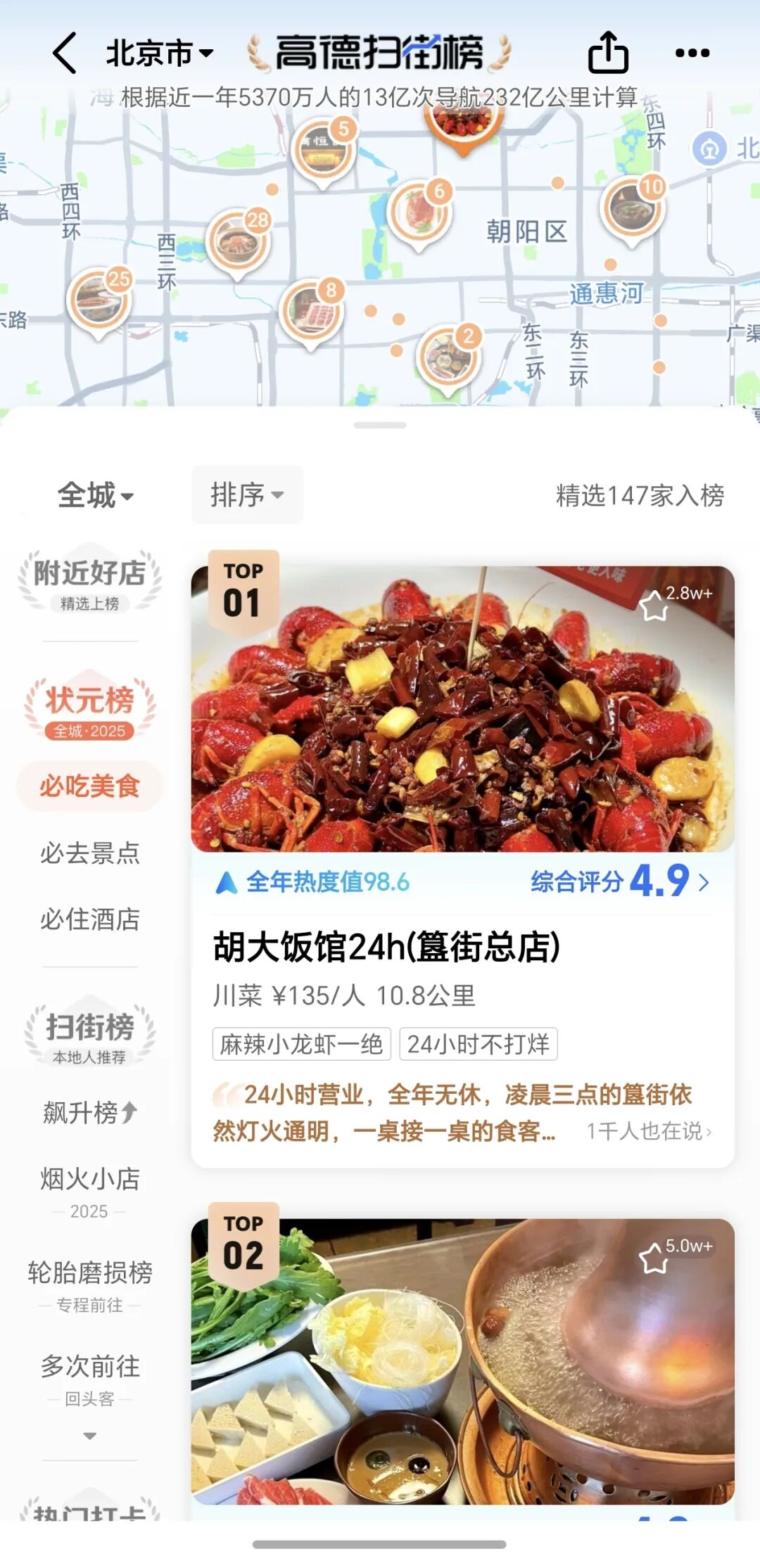Tap the 扫街榜 本地人推荐 badge
This screenshot has height=1568, width=760.
pos(86,1035)
